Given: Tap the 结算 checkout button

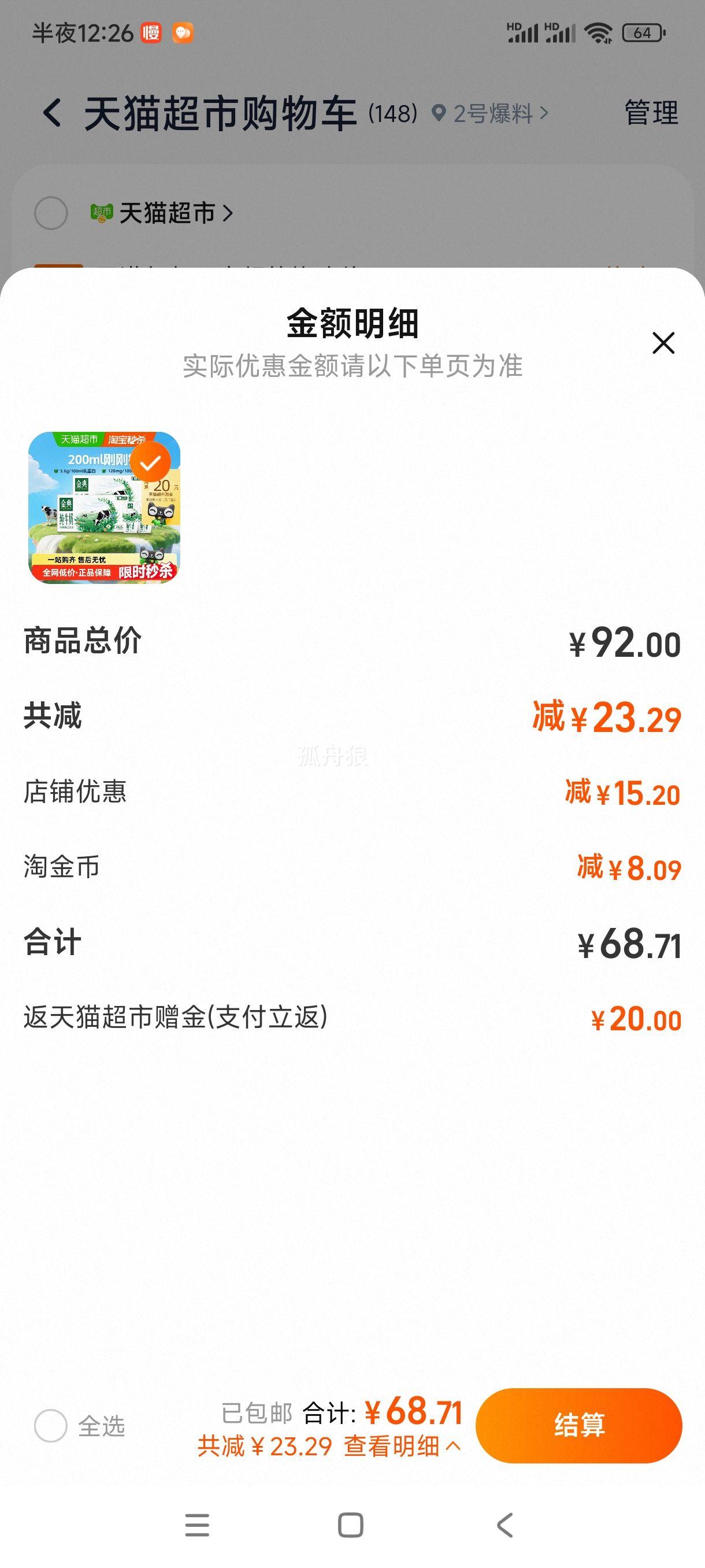Looking at the screenshot, I should 580,1427.
